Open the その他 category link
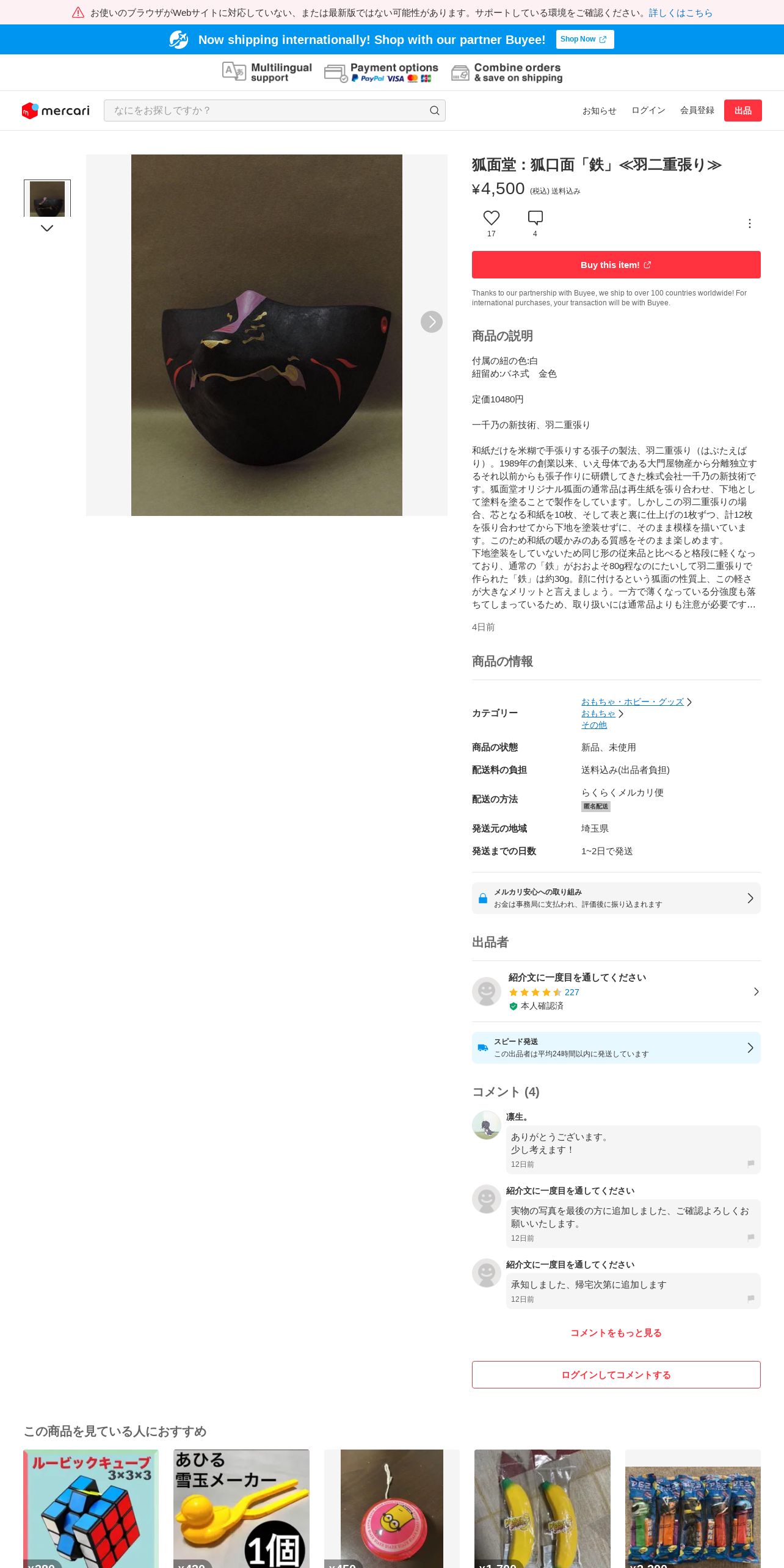This screenshot has width=784, height=1568. (593, 725)
